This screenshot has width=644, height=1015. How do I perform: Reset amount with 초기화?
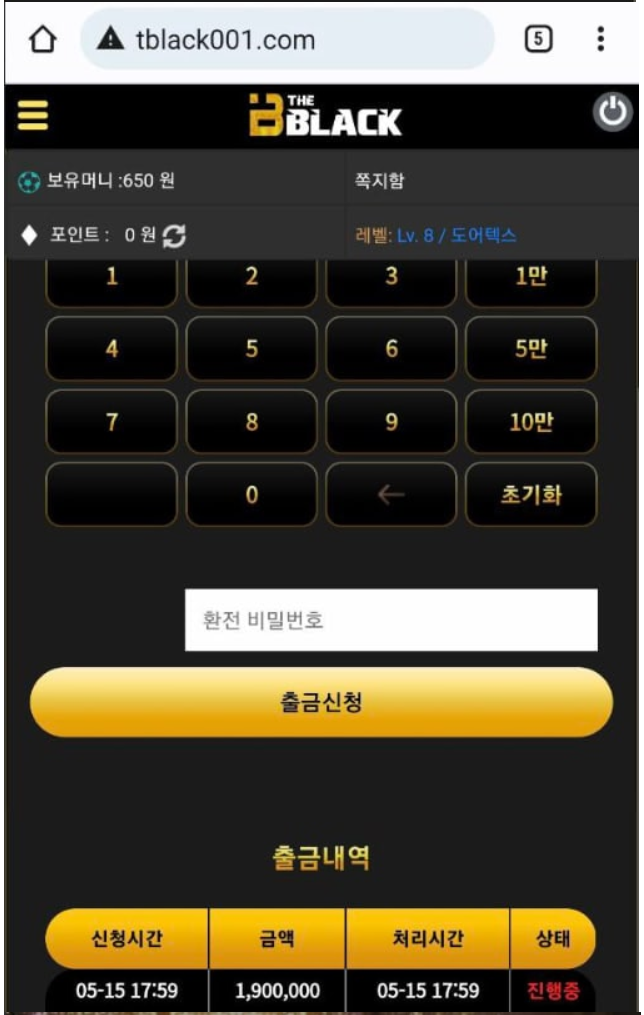(531, 495)
